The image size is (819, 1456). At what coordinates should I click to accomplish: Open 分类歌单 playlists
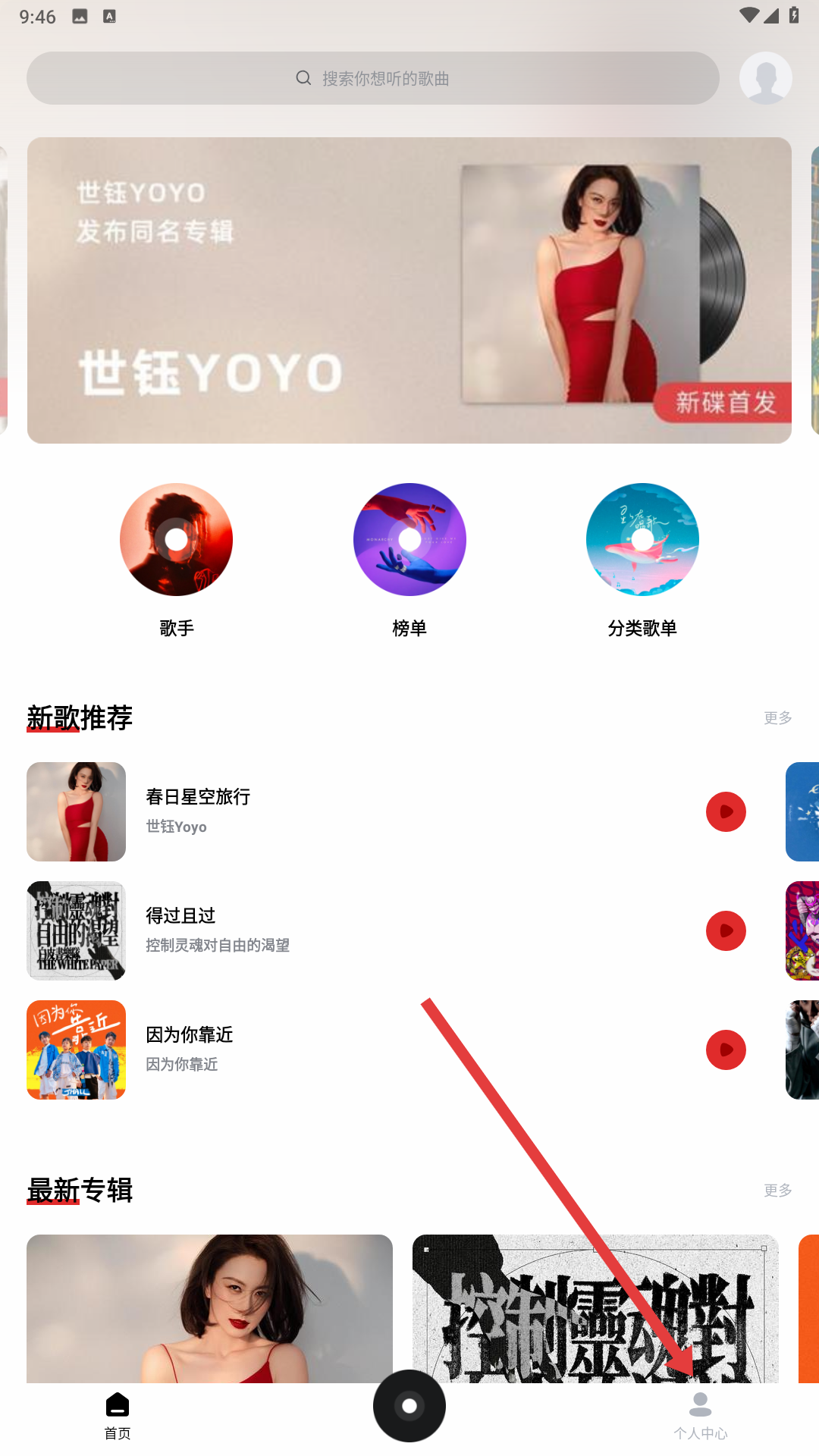pyautogui.click(x=642, y=560)
